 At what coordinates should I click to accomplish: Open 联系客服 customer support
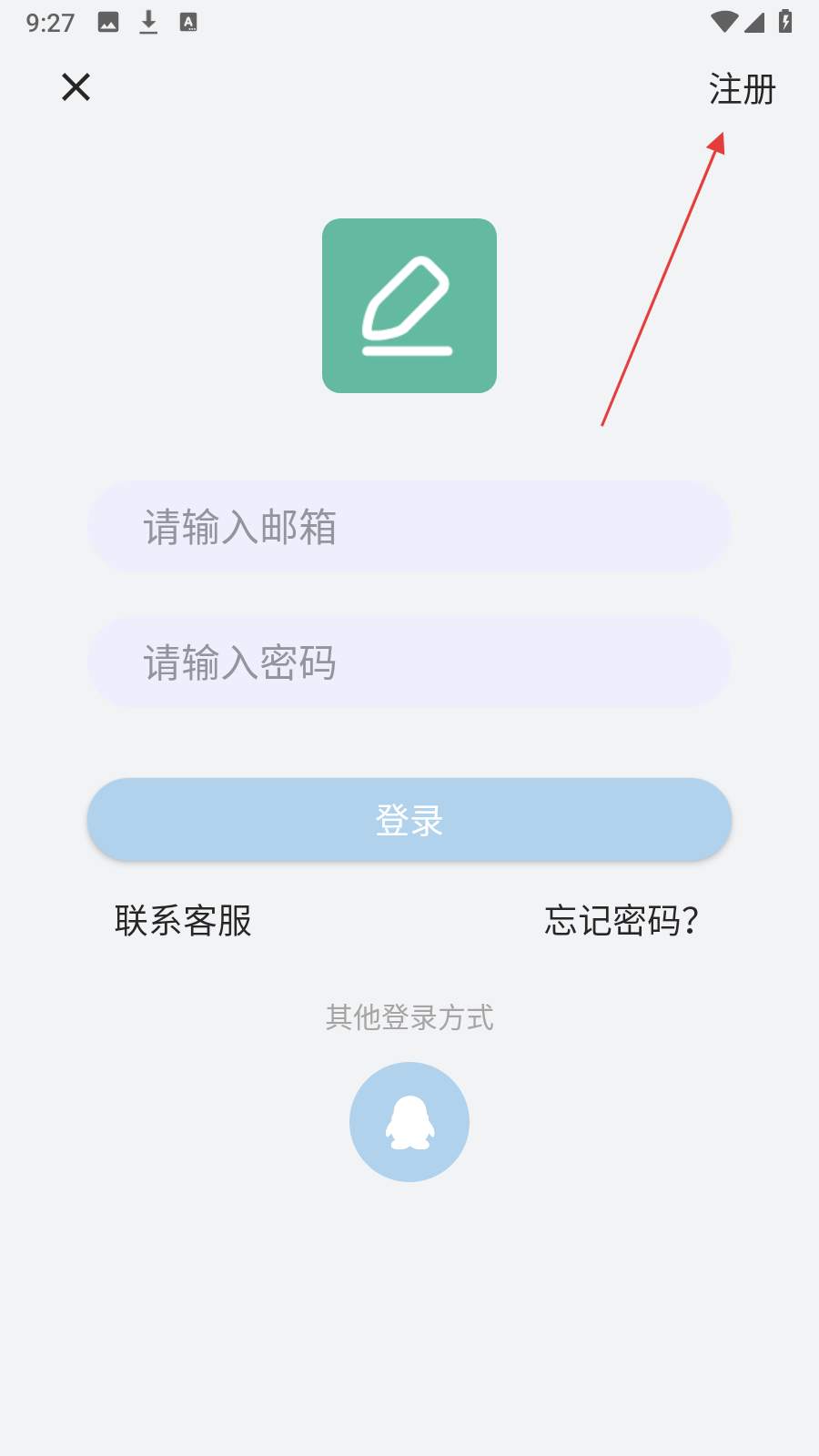click(183, 921)
